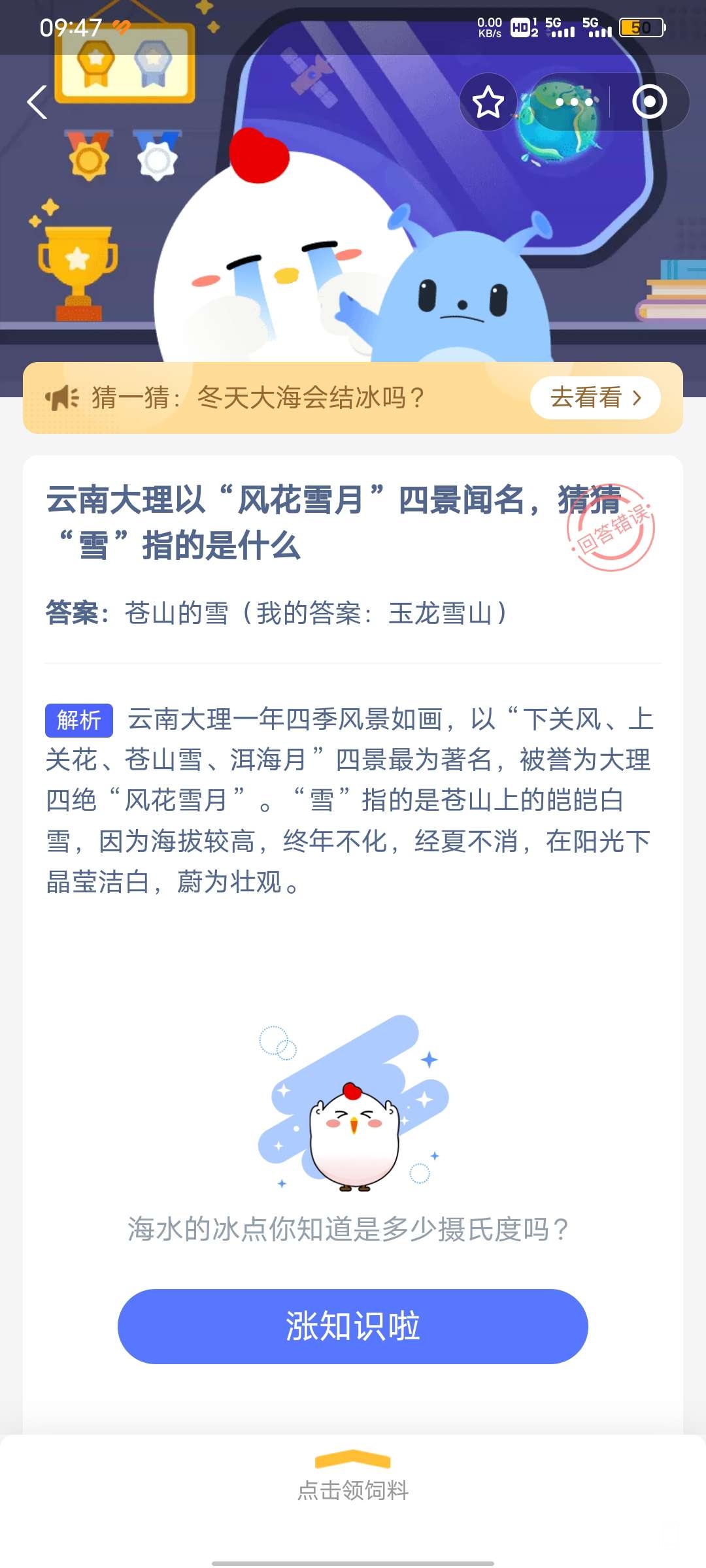Screen dimensions: 706x1568
Task: Open the three-dot more menu
Action: [573, 103]
